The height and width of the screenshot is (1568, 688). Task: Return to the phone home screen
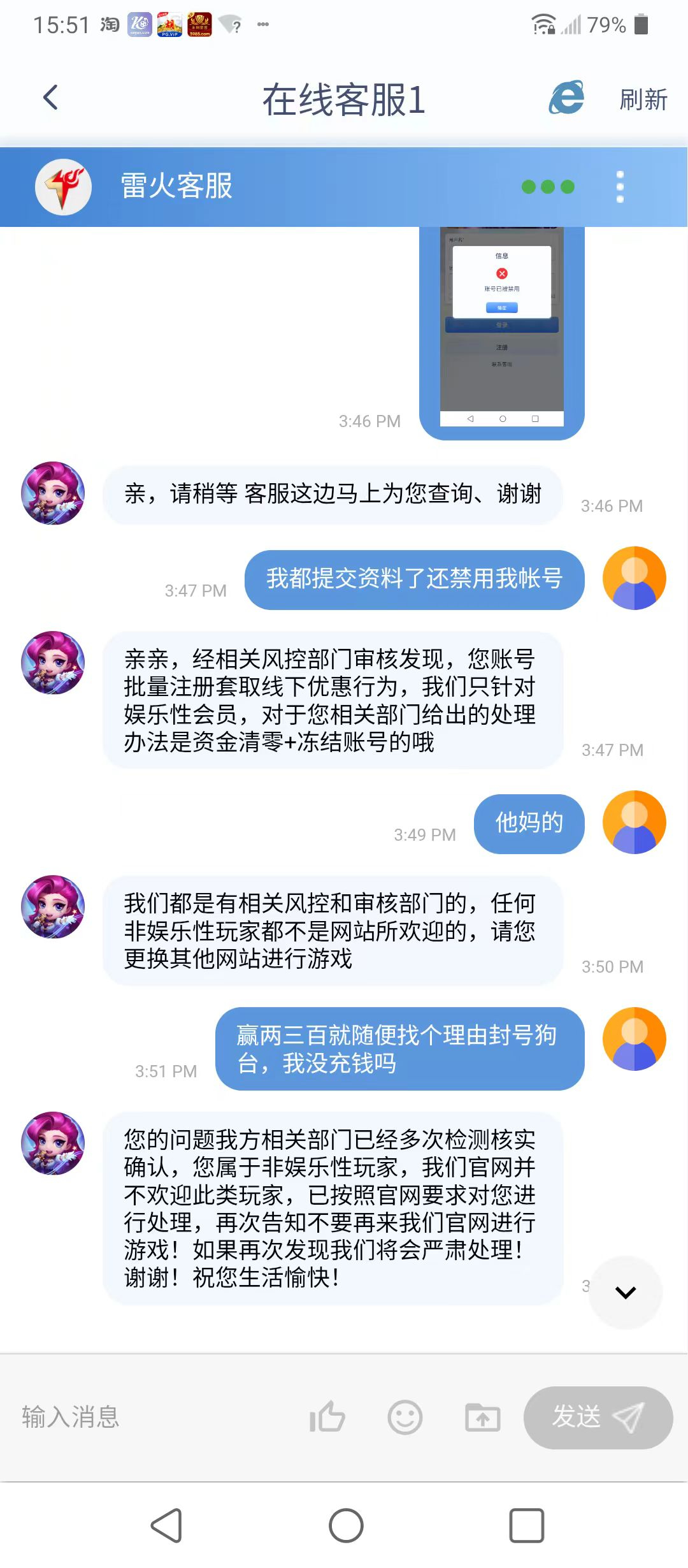346,1525
